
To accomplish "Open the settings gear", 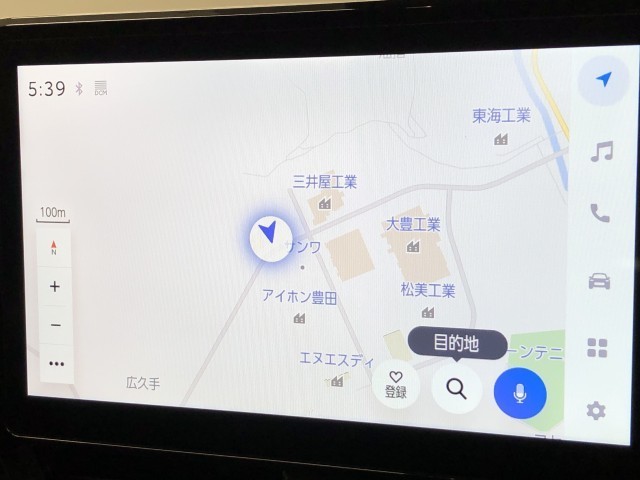I will pyautogui.click(x=596, y=410).
